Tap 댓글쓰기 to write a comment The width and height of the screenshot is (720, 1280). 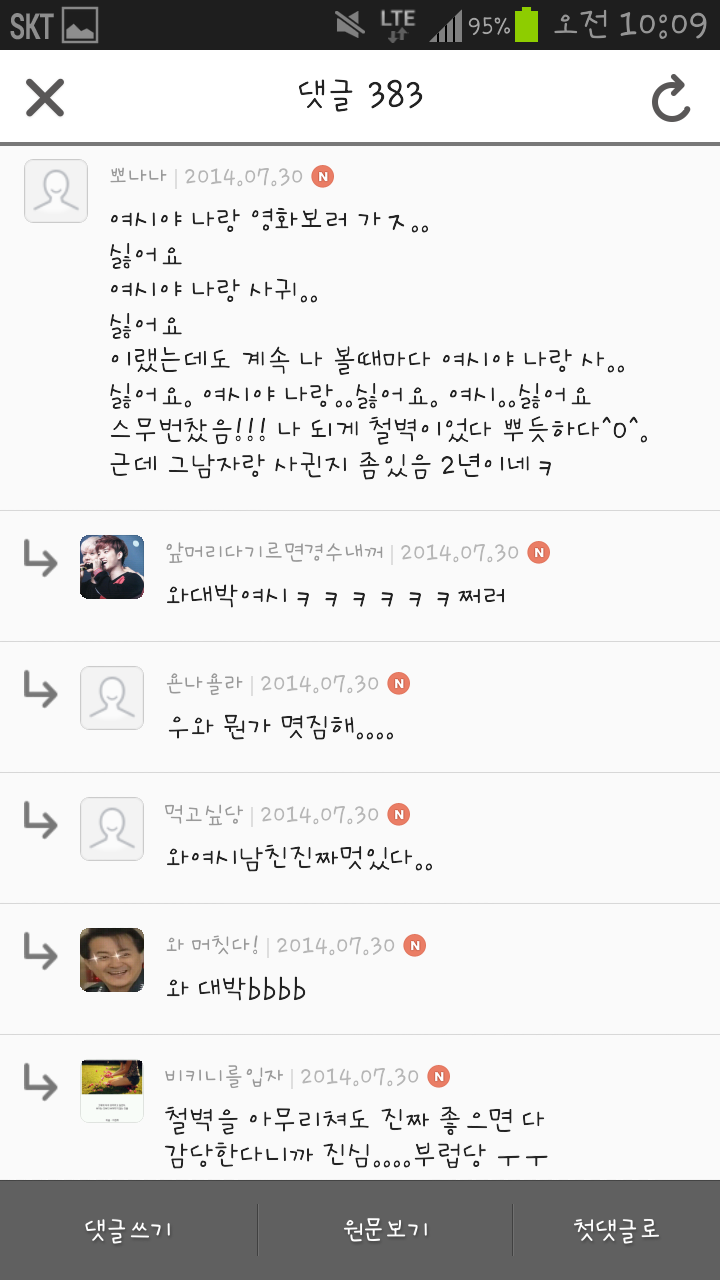point(129,1230)
